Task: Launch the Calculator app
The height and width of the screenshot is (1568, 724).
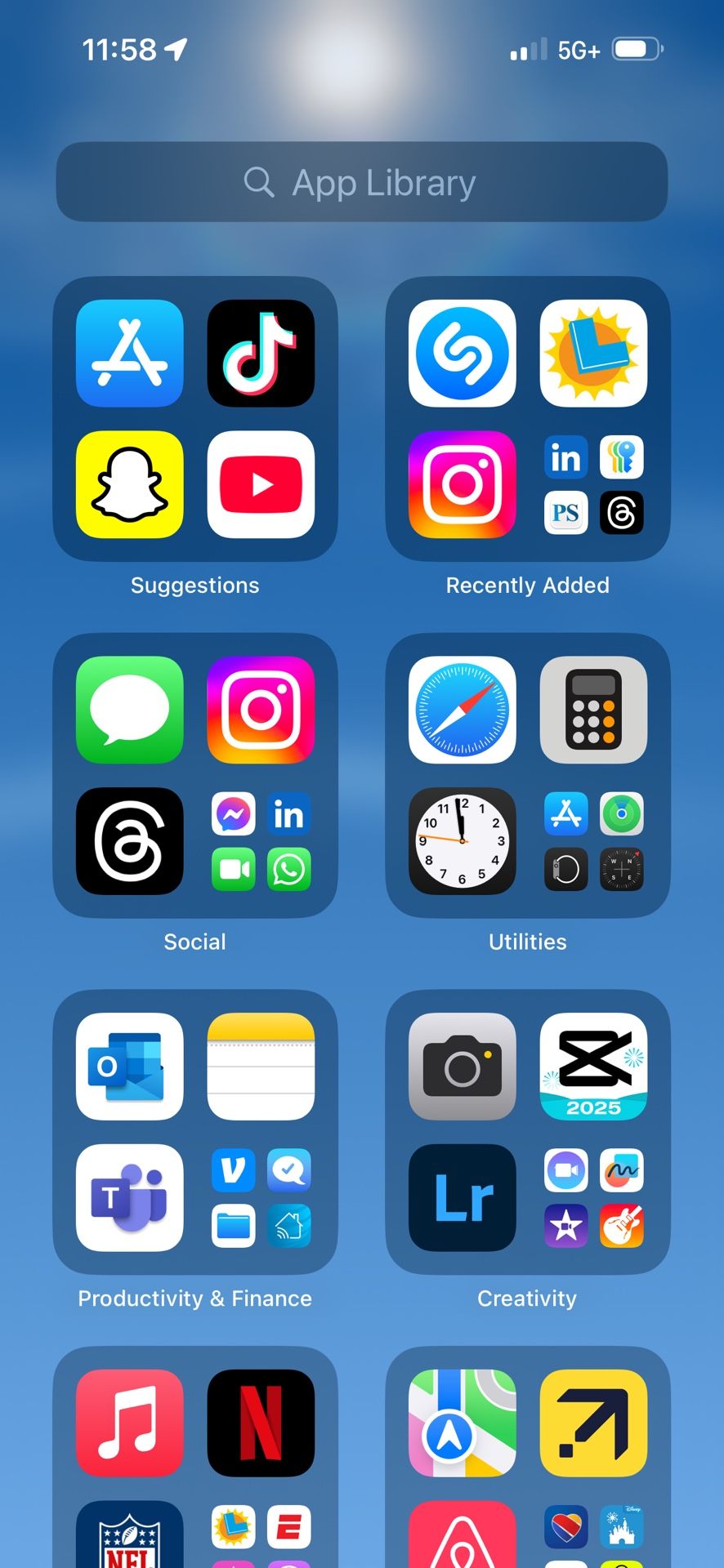Action: coord(593,710)
